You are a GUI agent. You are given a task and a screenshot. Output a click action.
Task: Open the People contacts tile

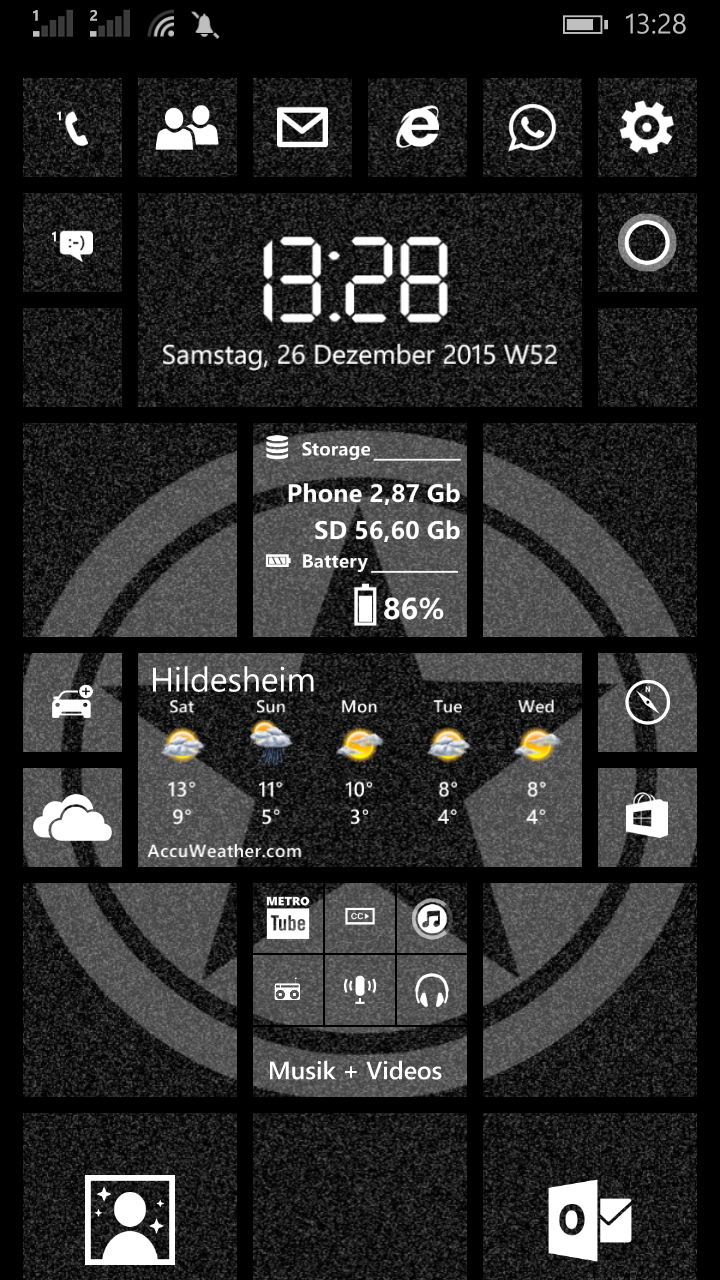[187, 128]
